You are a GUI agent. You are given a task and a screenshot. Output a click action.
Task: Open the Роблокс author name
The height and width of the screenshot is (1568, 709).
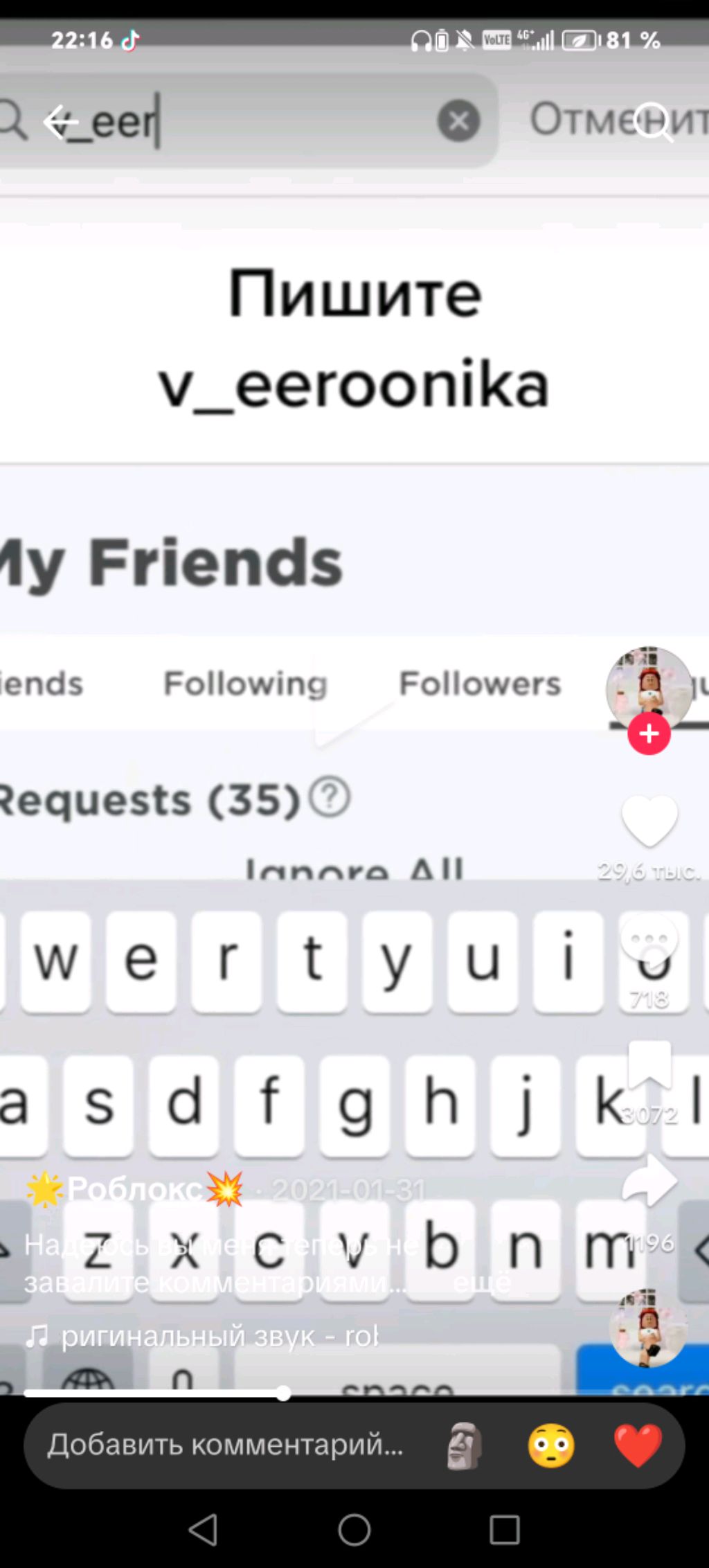(x=134, y=1189)
